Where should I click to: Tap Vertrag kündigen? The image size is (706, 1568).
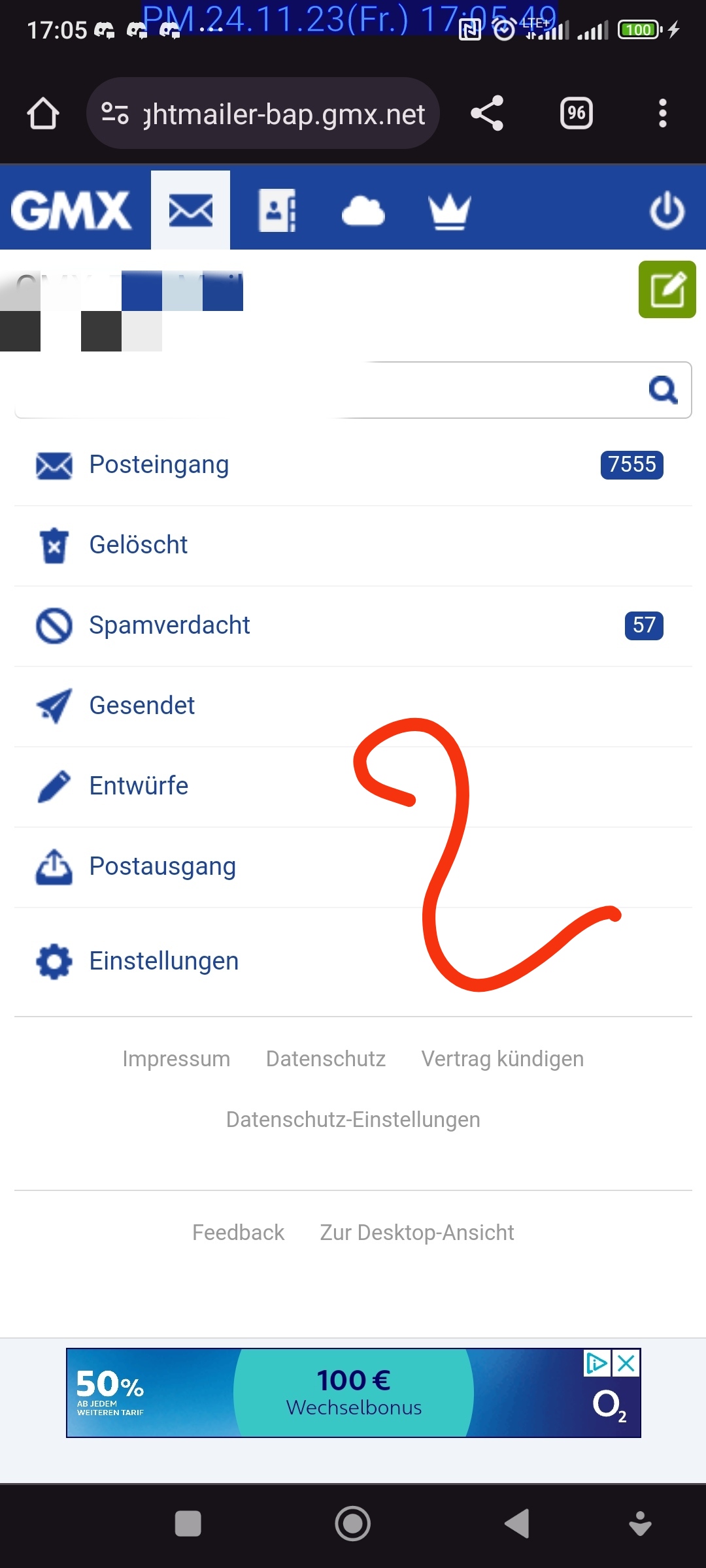(502, 1058)
